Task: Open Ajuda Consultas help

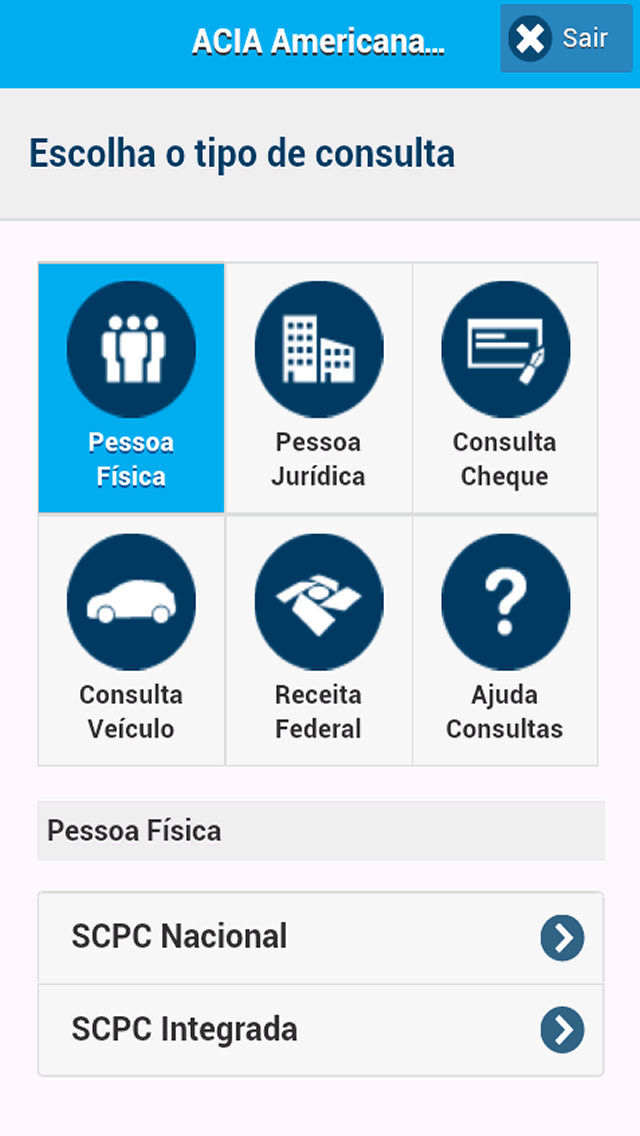Action: coord(505,640)
